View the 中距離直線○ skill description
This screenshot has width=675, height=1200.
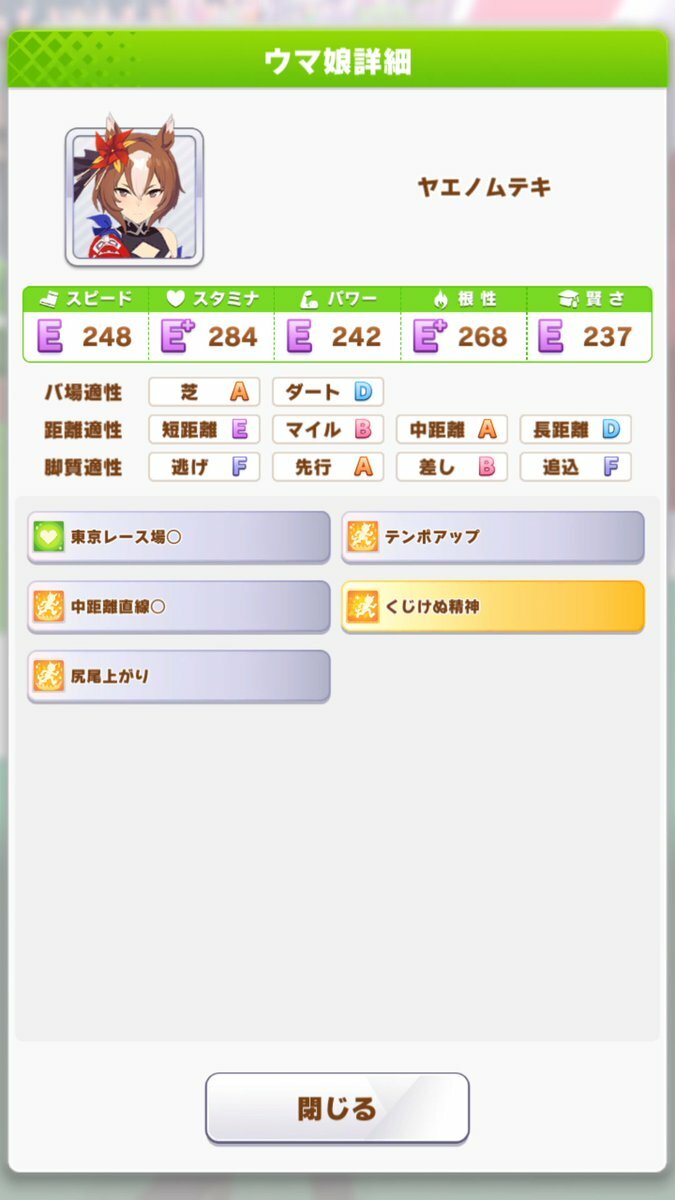[179, 606]
